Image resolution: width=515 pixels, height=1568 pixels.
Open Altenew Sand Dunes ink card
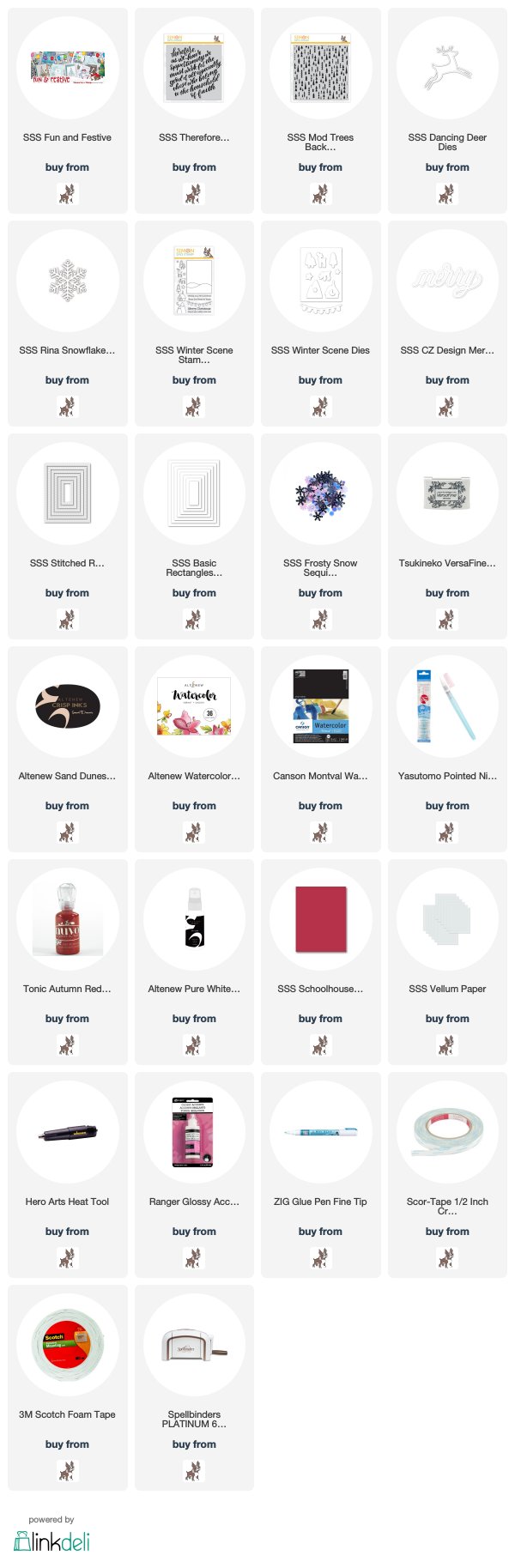click(x=67, y=707)
